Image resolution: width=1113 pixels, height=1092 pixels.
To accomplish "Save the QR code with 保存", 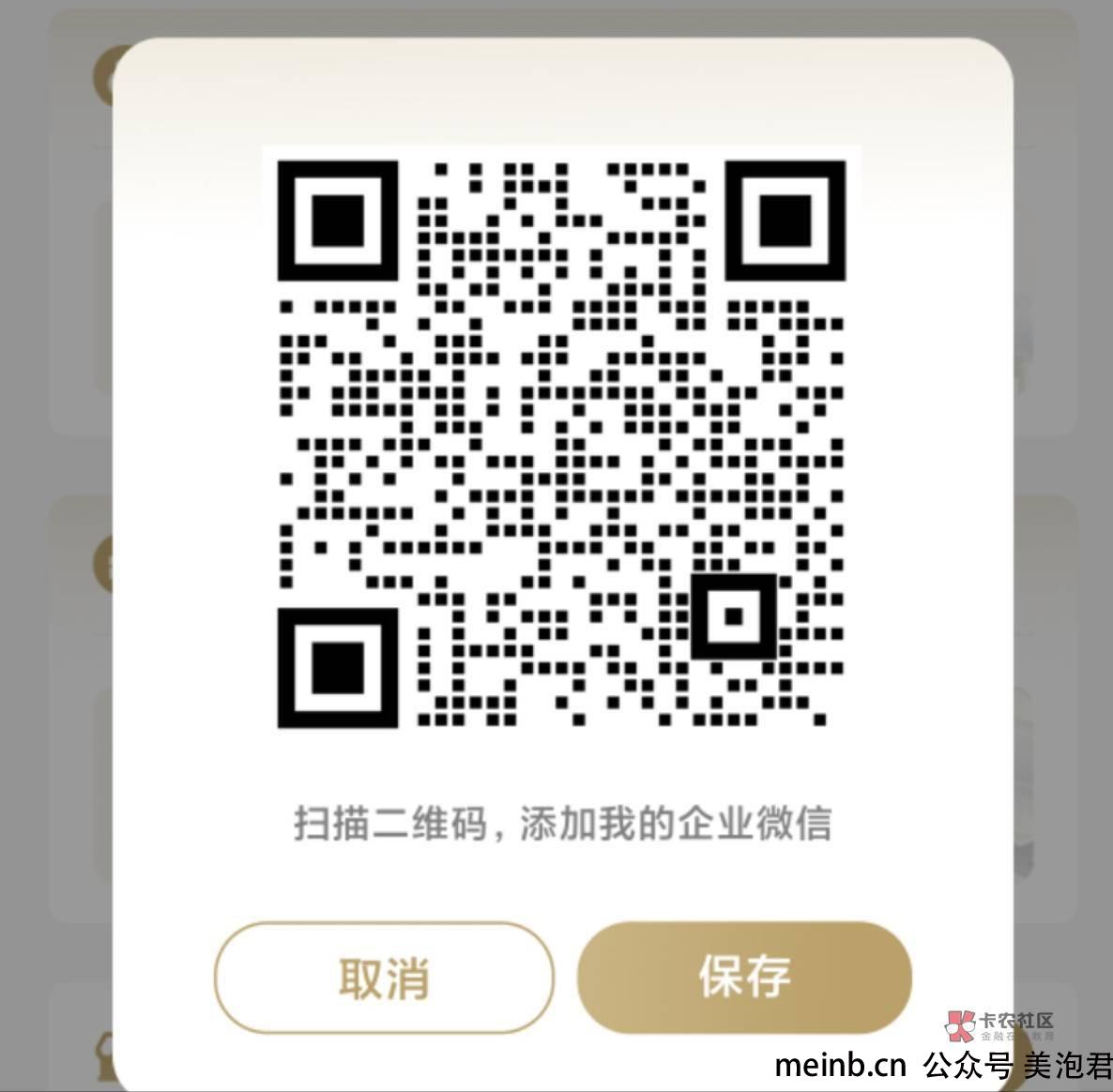I will [744, 976].
